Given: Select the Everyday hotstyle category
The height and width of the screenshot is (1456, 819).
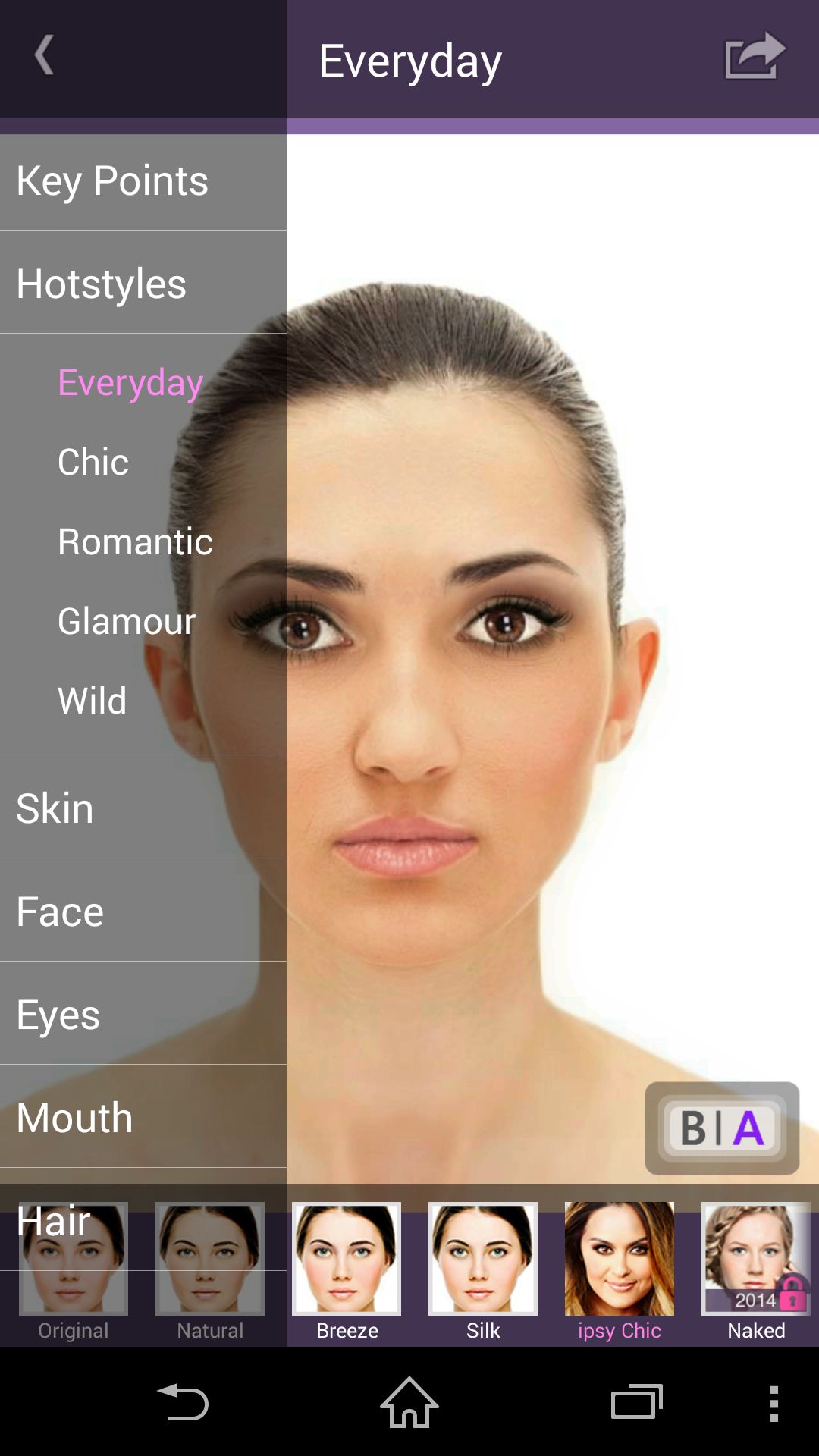Looking at the screenshot, I should 130,382.
